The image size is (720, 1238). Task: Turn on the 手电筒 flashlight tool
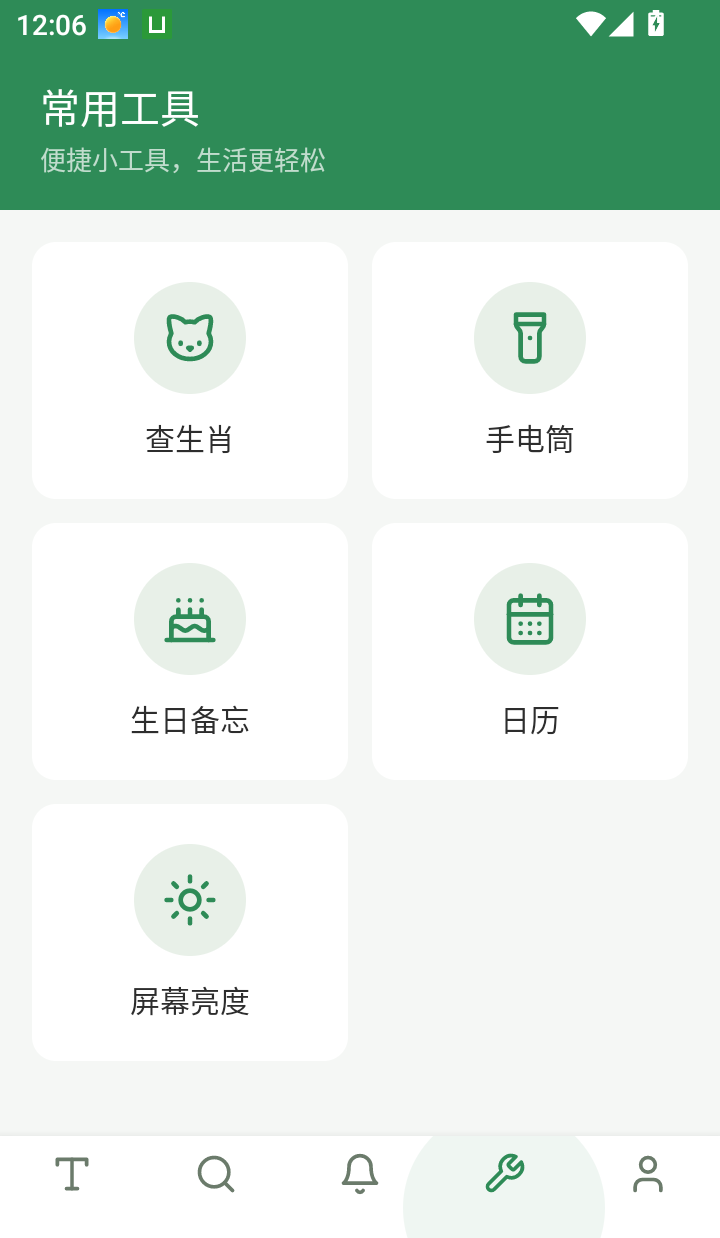coord(529,370)
